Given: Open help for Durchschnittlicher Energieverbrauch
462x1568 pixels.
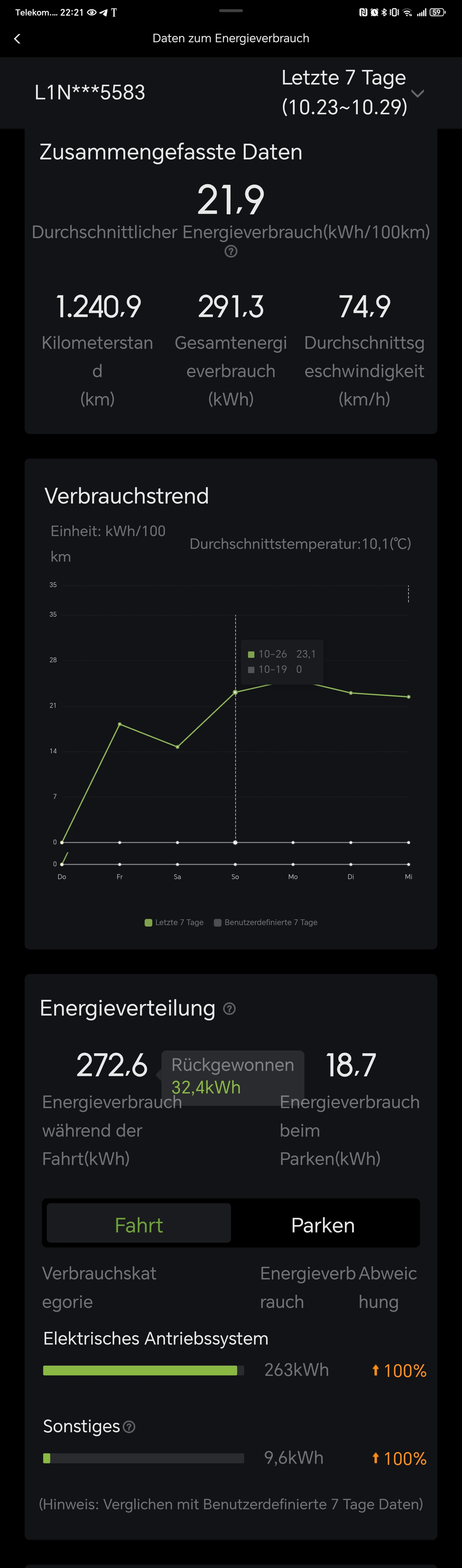Looking at the screenshot, I should [231, 251].
